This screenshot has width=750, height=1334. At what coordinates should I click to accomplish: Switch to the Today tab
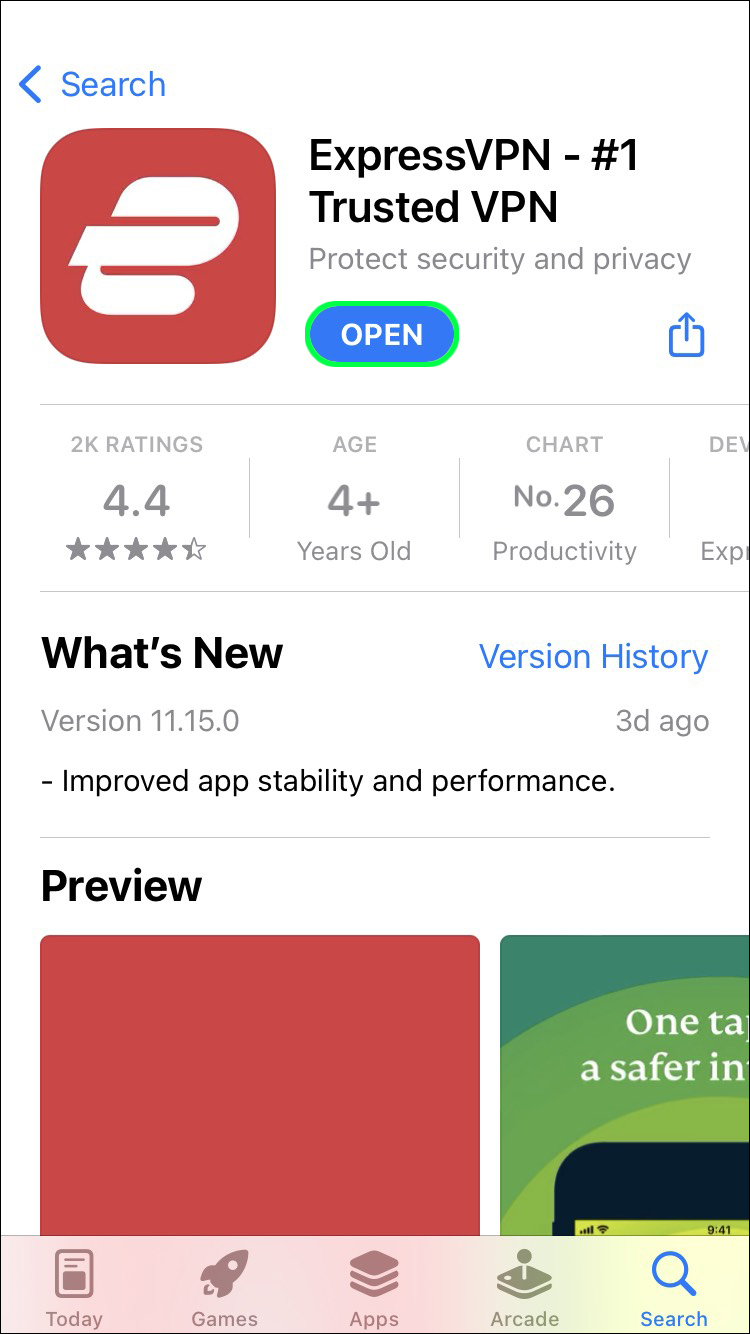tap(75, 1288)
